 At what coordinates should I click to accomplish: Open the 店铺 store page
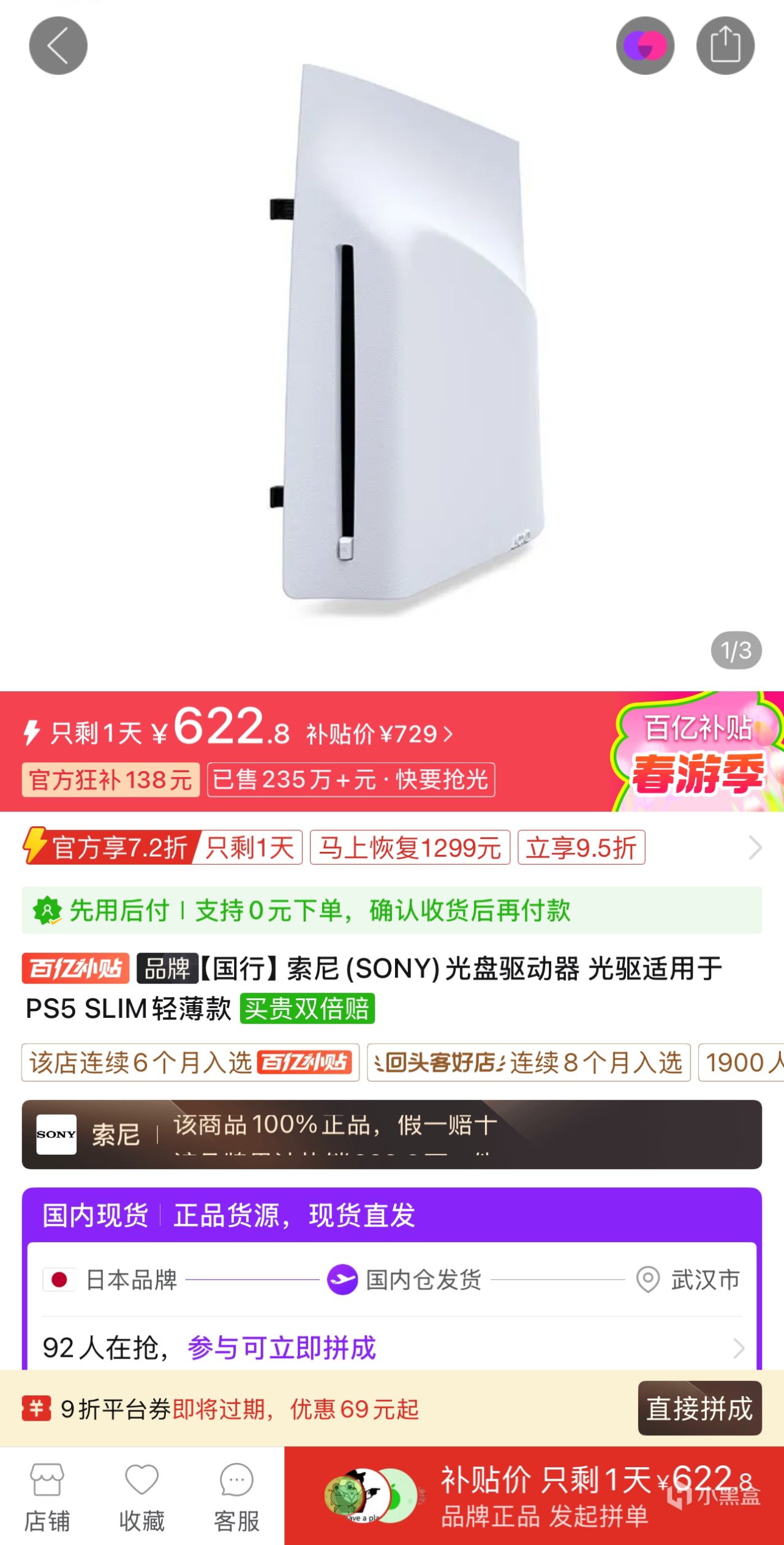click(47, 1496)
